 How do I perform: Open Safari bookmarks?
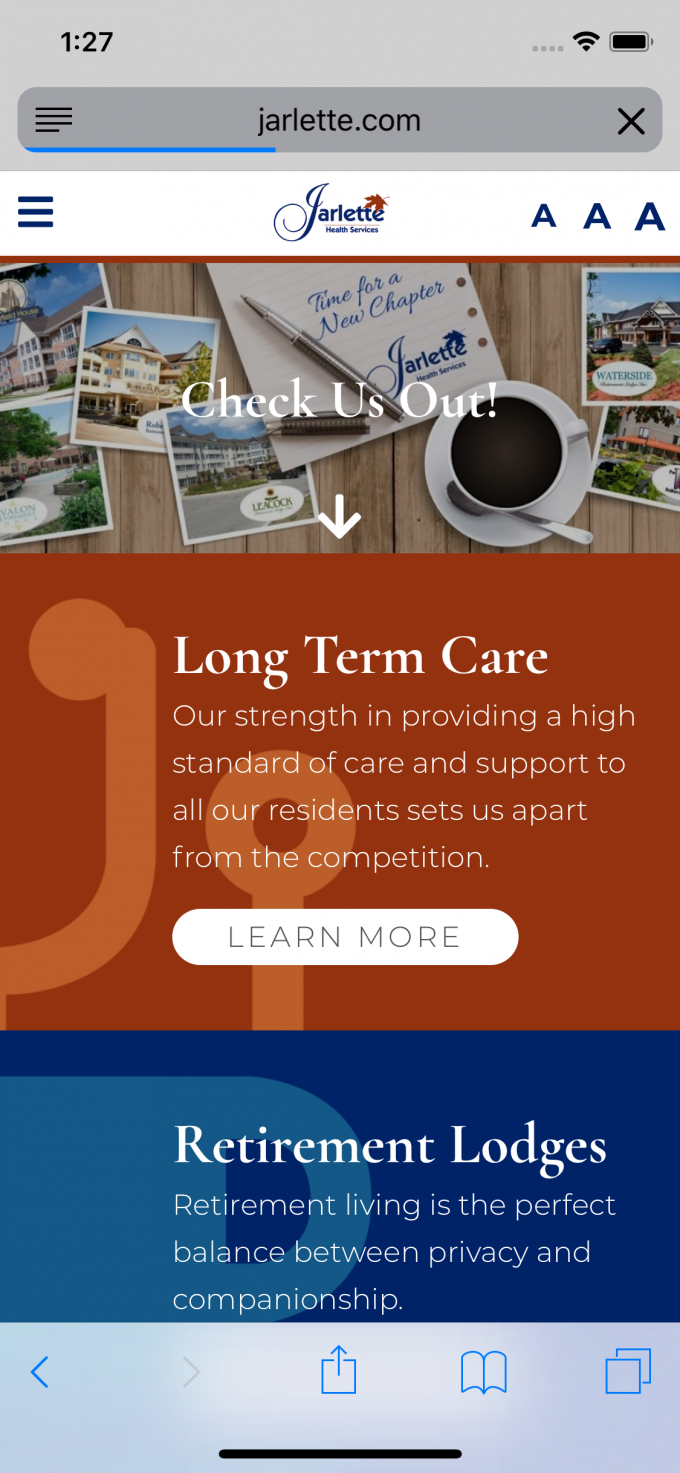[484, 1372]
